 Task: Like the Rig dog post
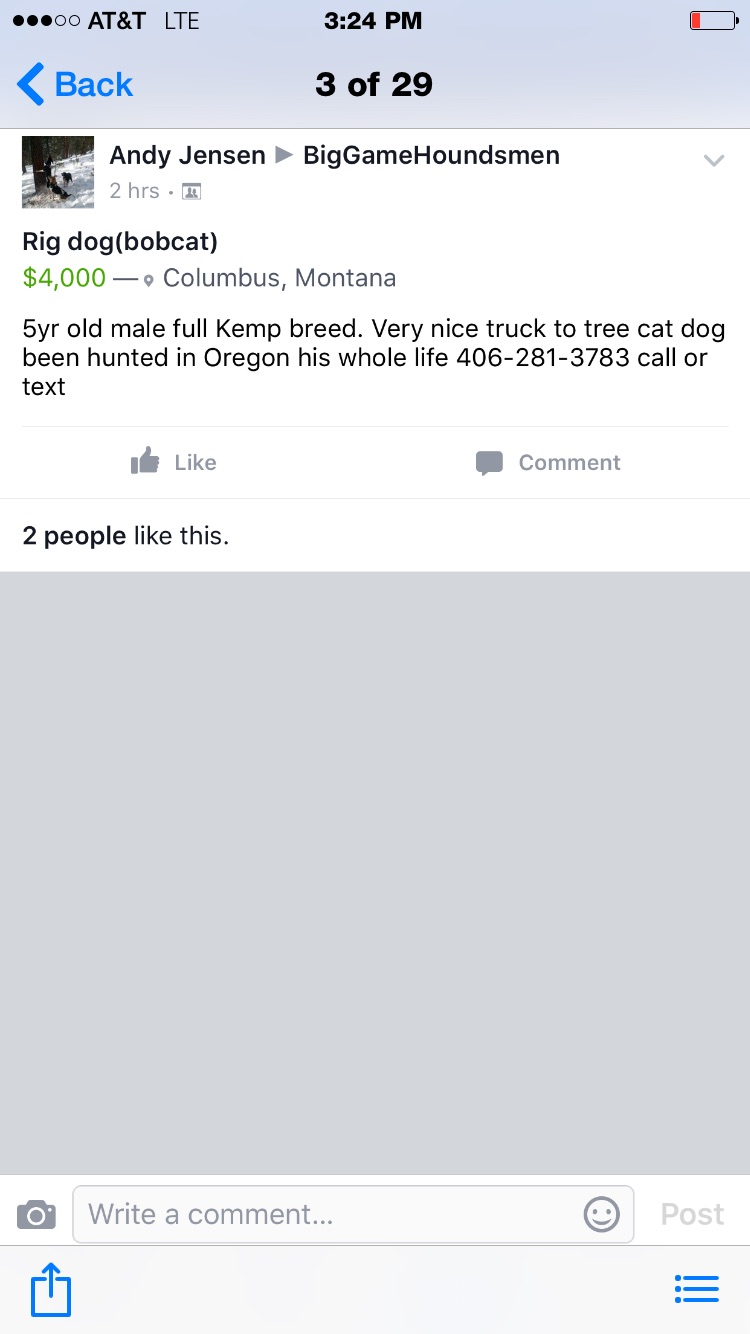point(174,462)
